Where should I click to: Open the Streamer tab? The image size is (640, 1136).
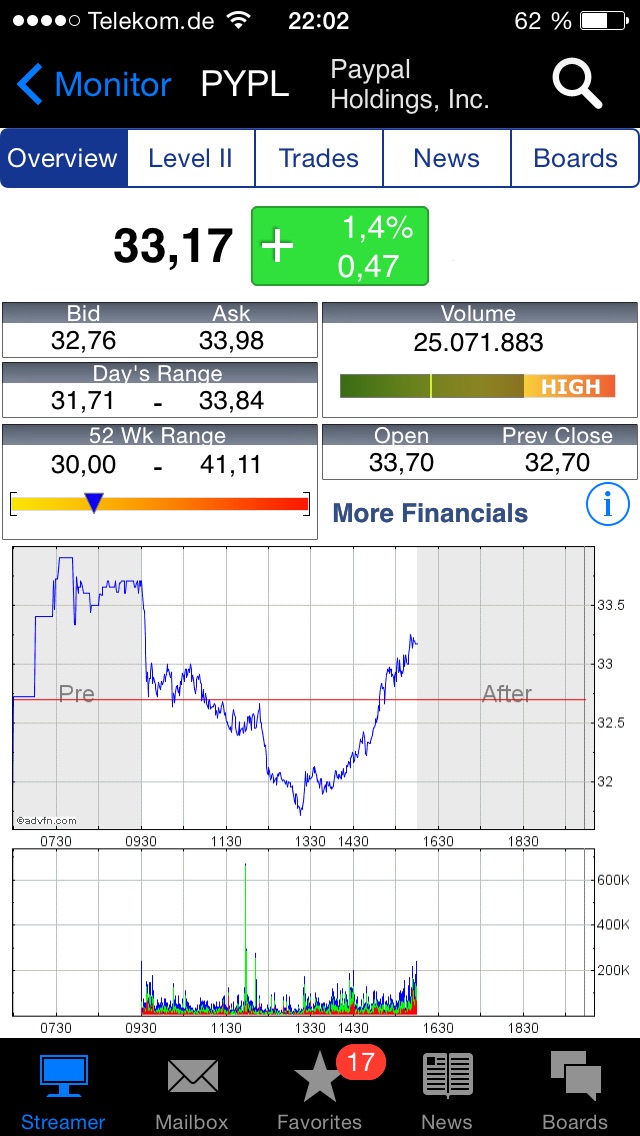[63, 1088]
